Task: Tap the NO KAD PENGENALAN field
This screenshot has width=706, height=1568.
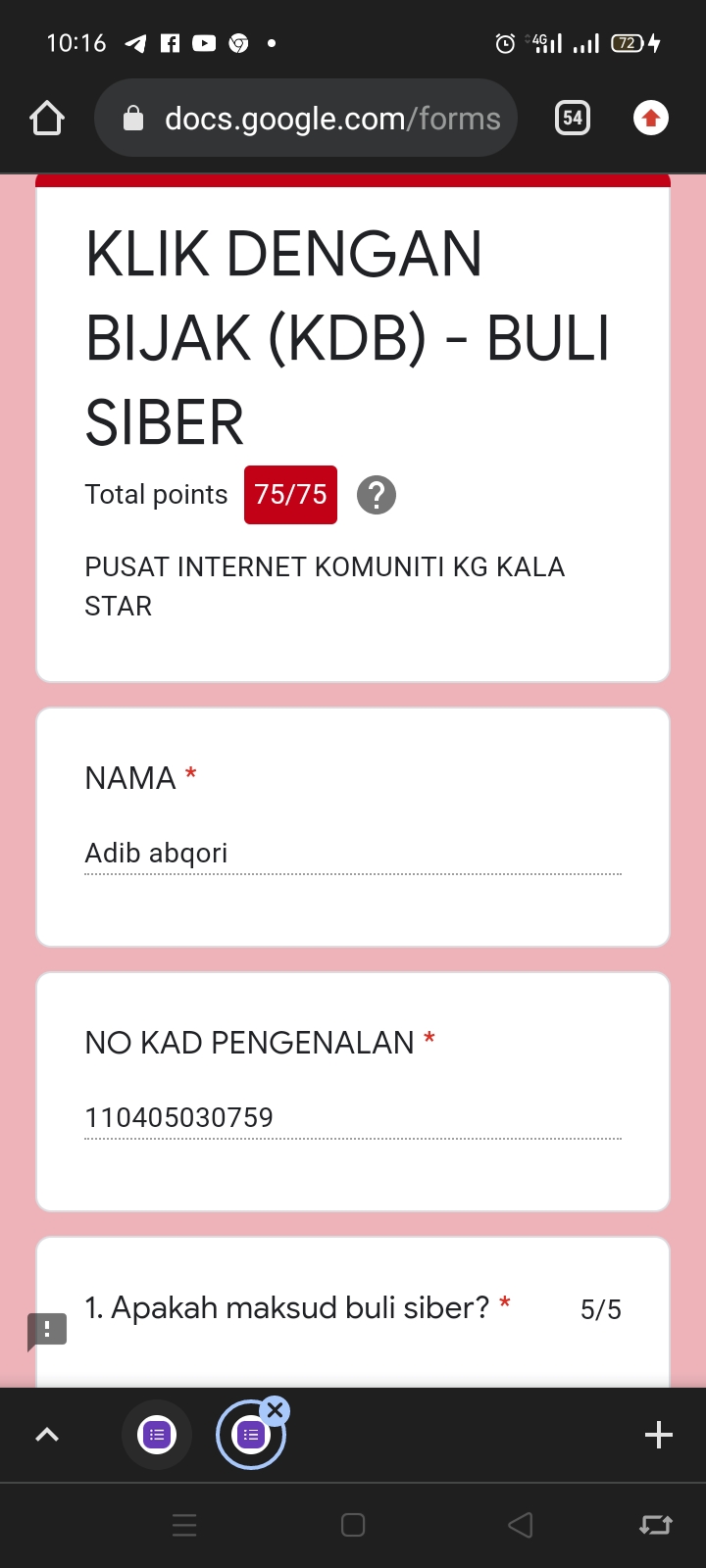Action: click(353, 1118)
